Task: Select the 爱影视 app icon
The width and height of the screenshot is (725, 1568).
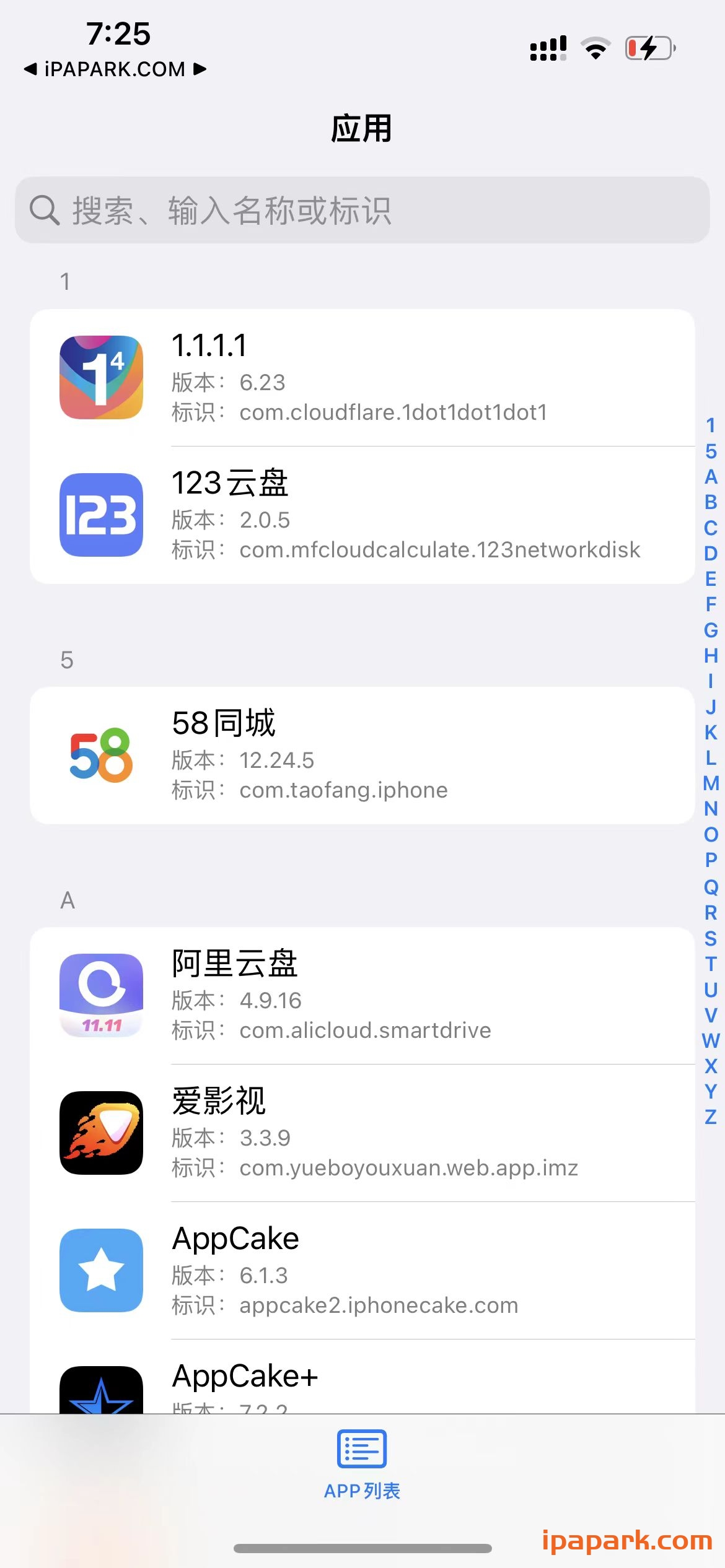Action: 101,1132
